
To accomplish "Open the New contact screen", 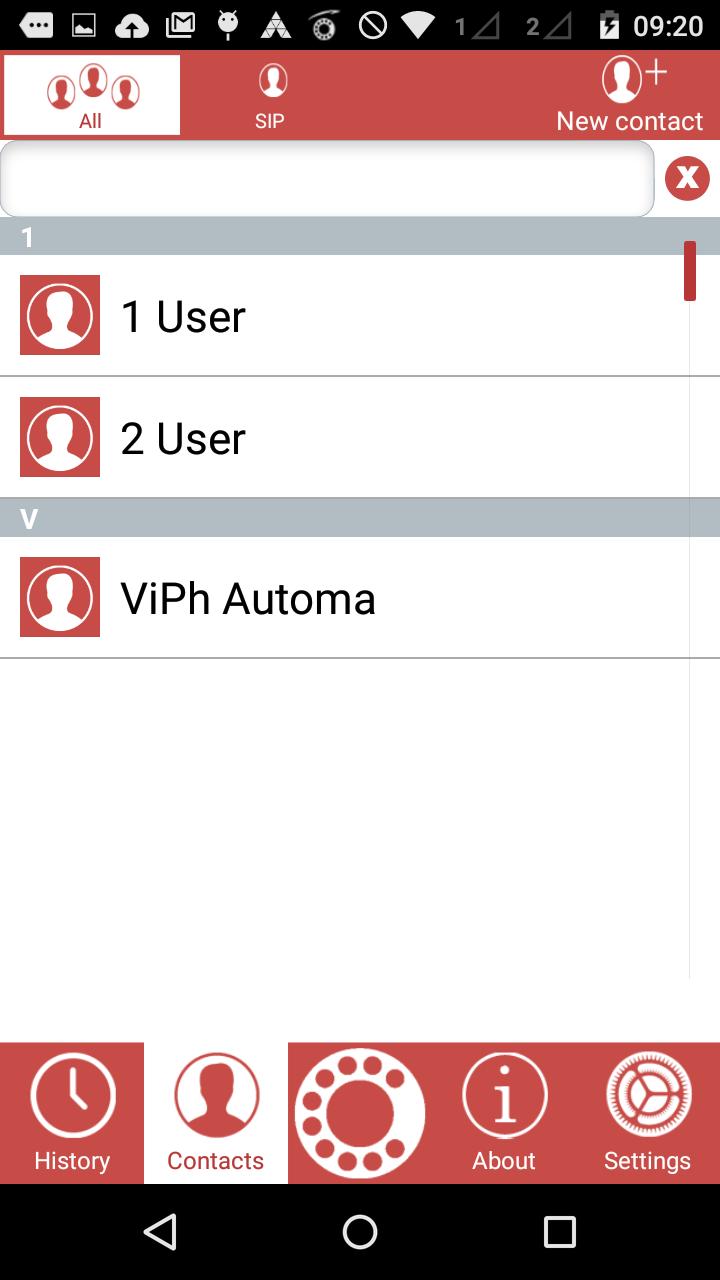I will [631, 92].
